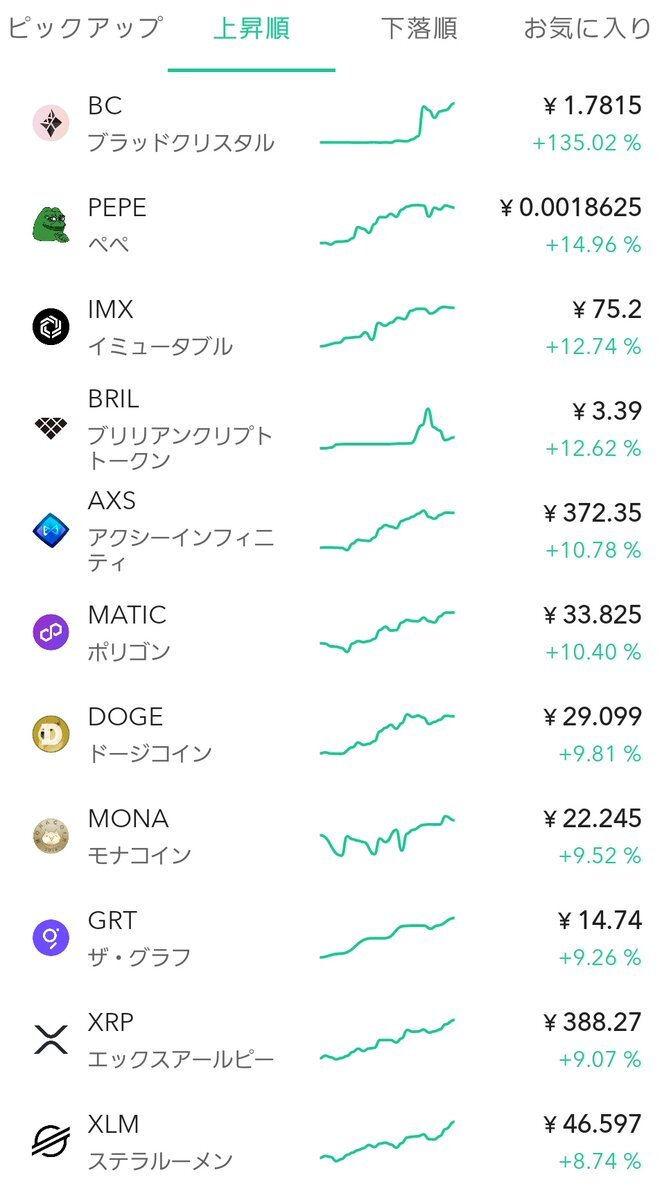Open the MONA モナコイン row

[x=335, y=838]
